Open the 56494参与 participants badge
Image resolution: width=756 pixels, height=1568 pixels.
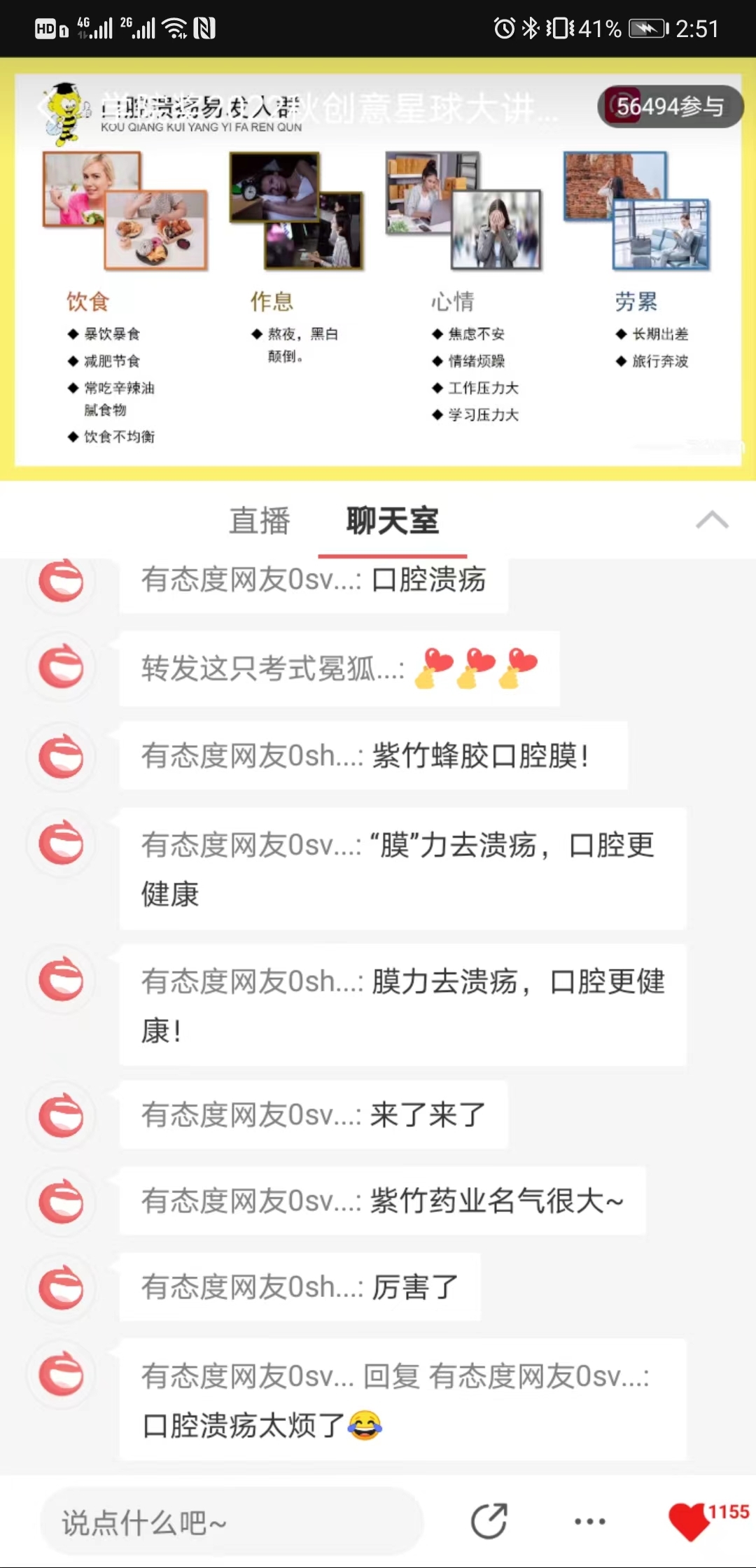tap(669, 106)
